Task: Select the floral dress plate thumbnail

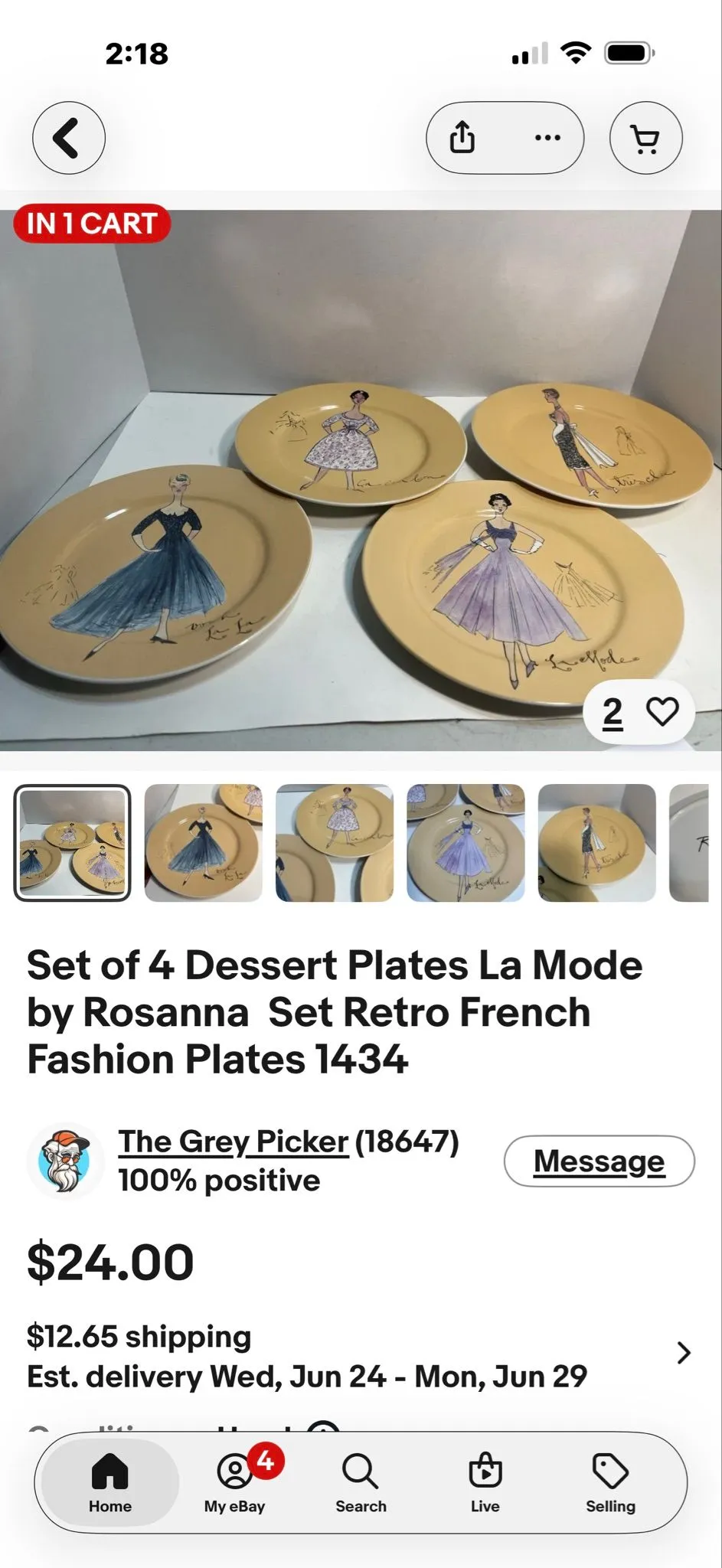Action: click(335, 843)
